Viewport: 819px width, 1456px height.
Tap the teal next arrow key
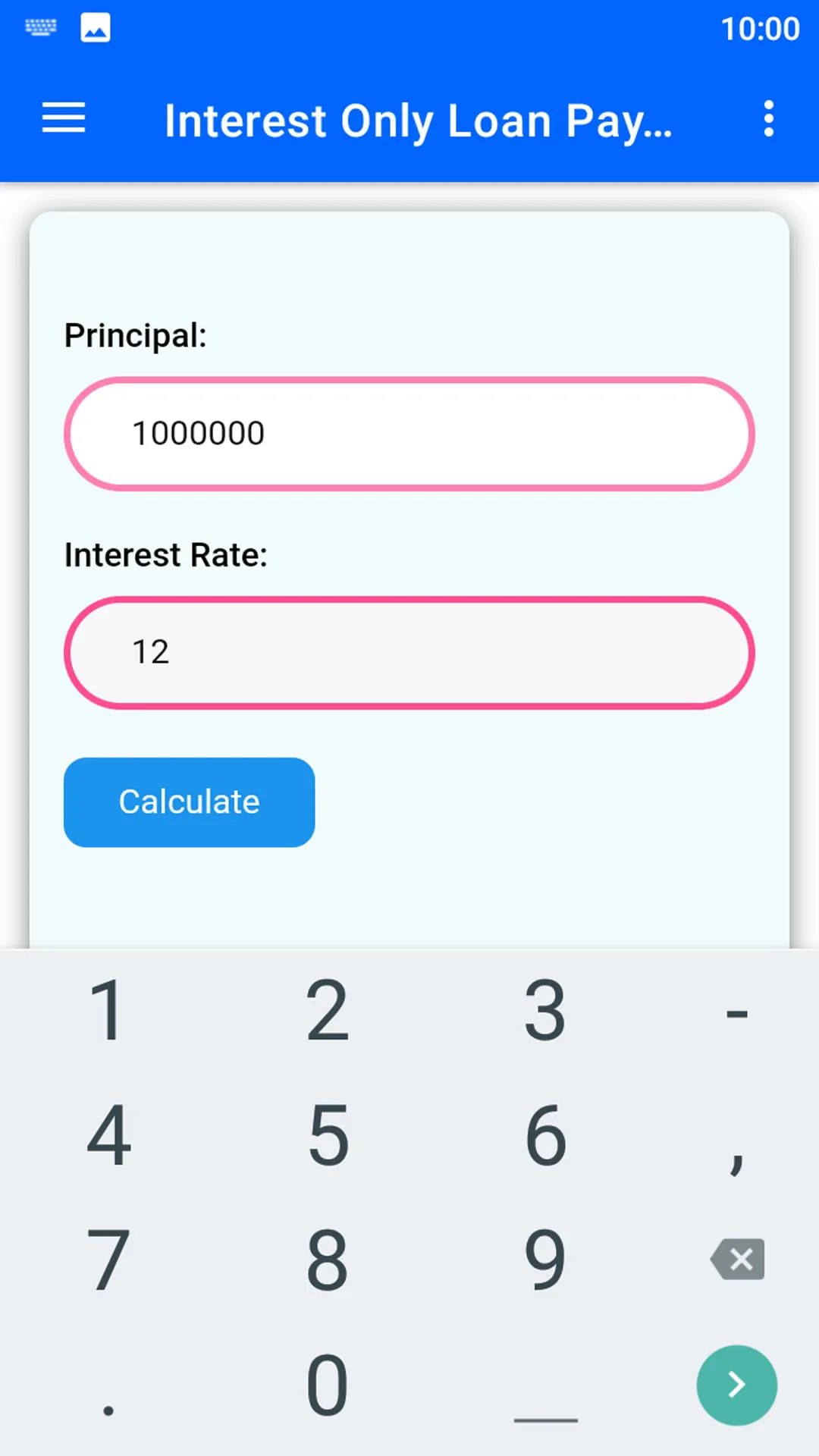pyautogui.click(x=736, y=1384)
